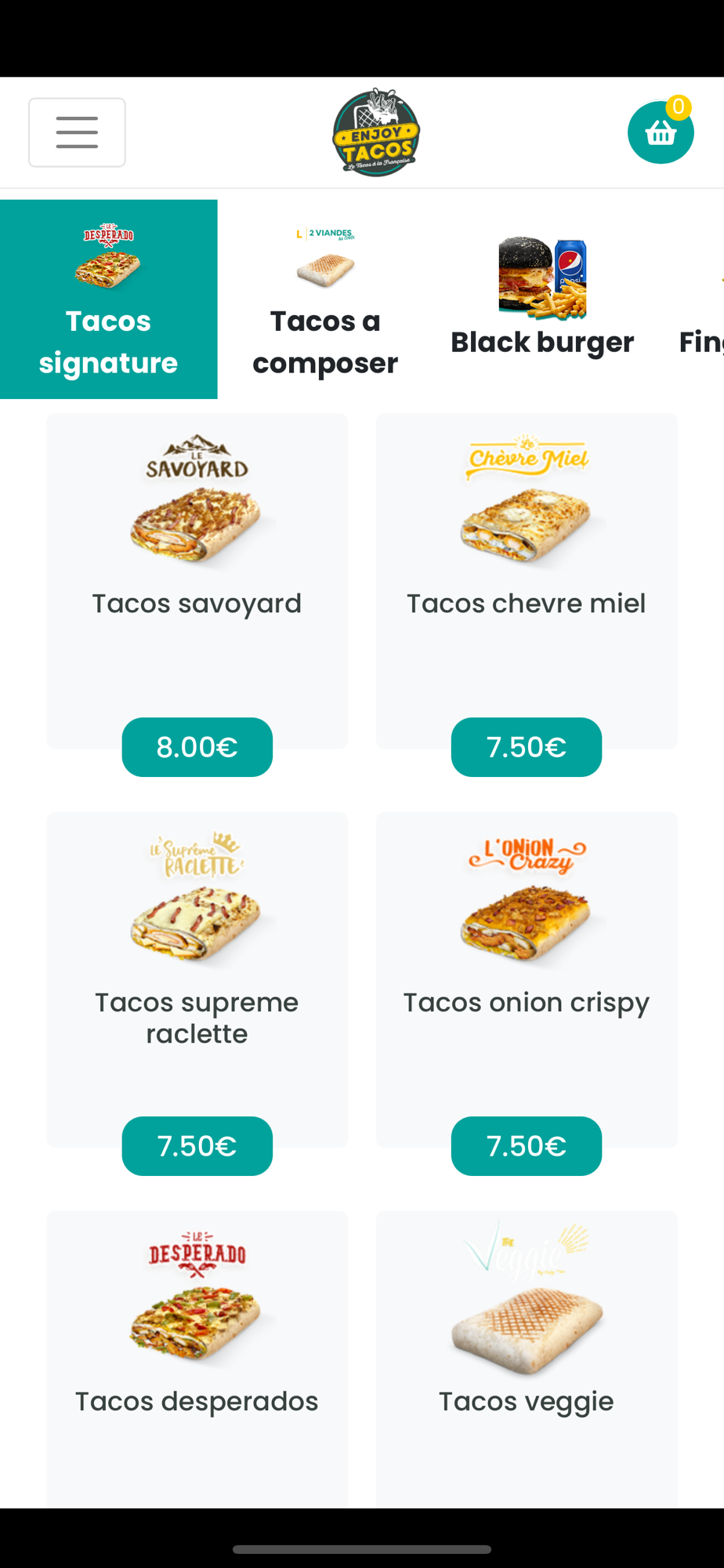Switch to the Black burger category
This screenshot has width=724, height=1568.
coord(542,299)
